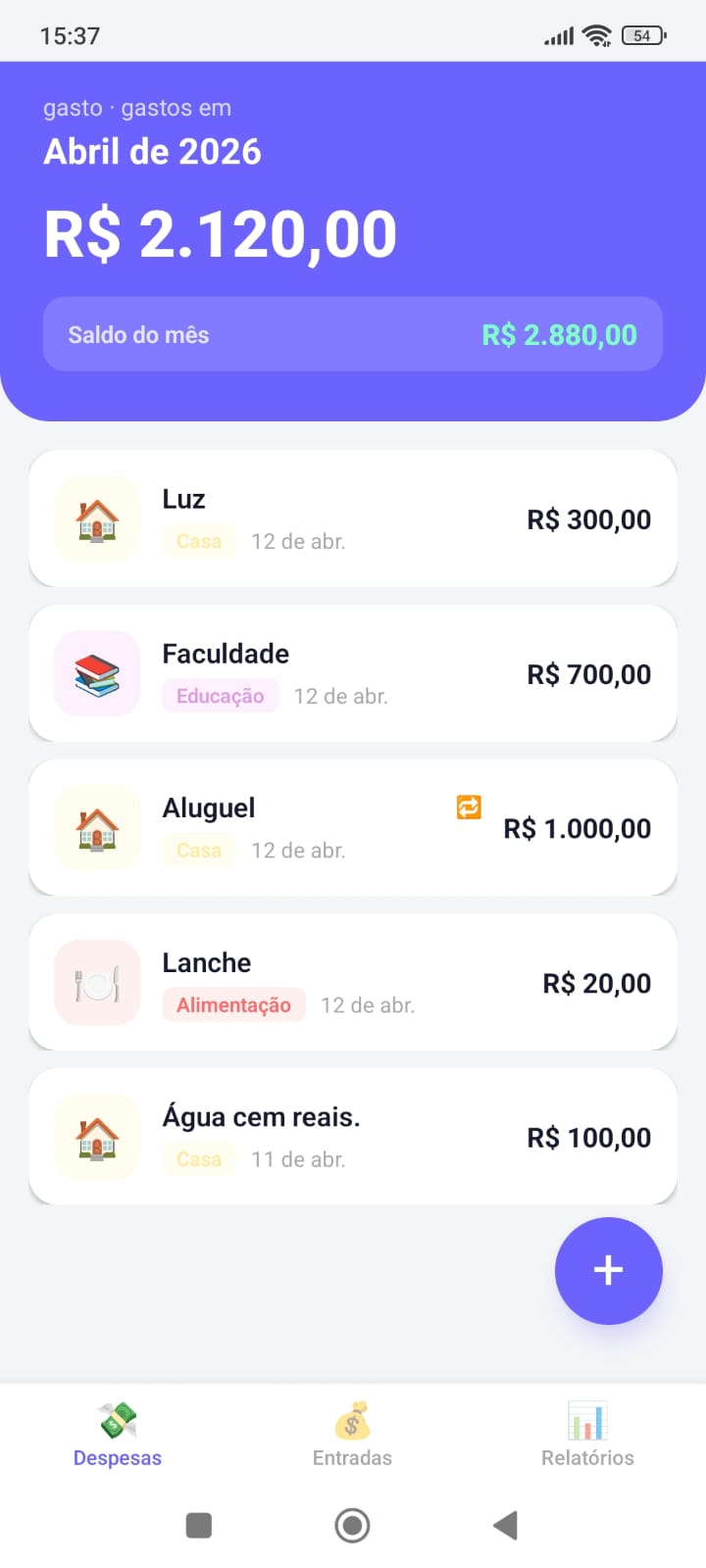Screen dimensions: 706x1568
Task: Select the Casa tag under Luz
Action: 199,540
